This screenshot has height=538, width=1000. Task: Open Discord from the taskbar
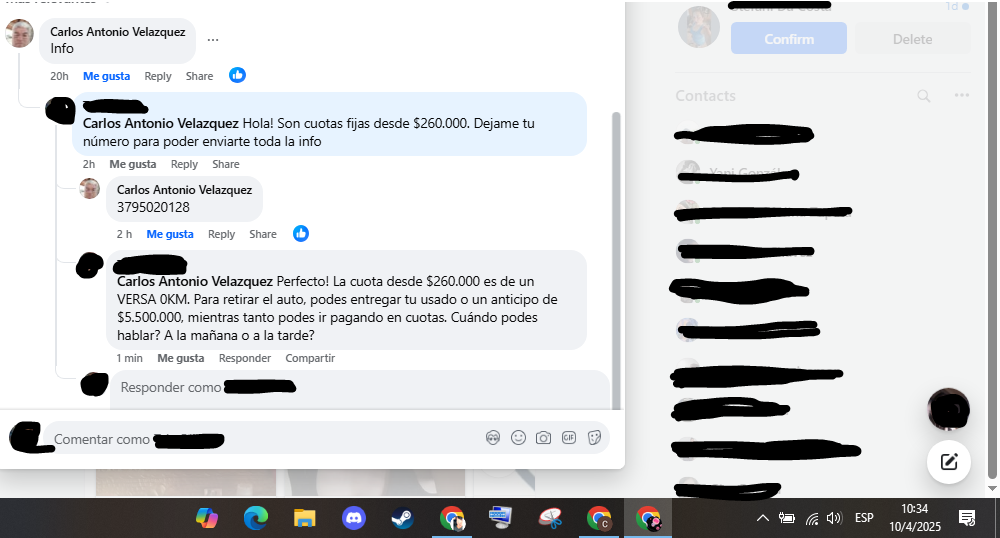pos(353,518)
